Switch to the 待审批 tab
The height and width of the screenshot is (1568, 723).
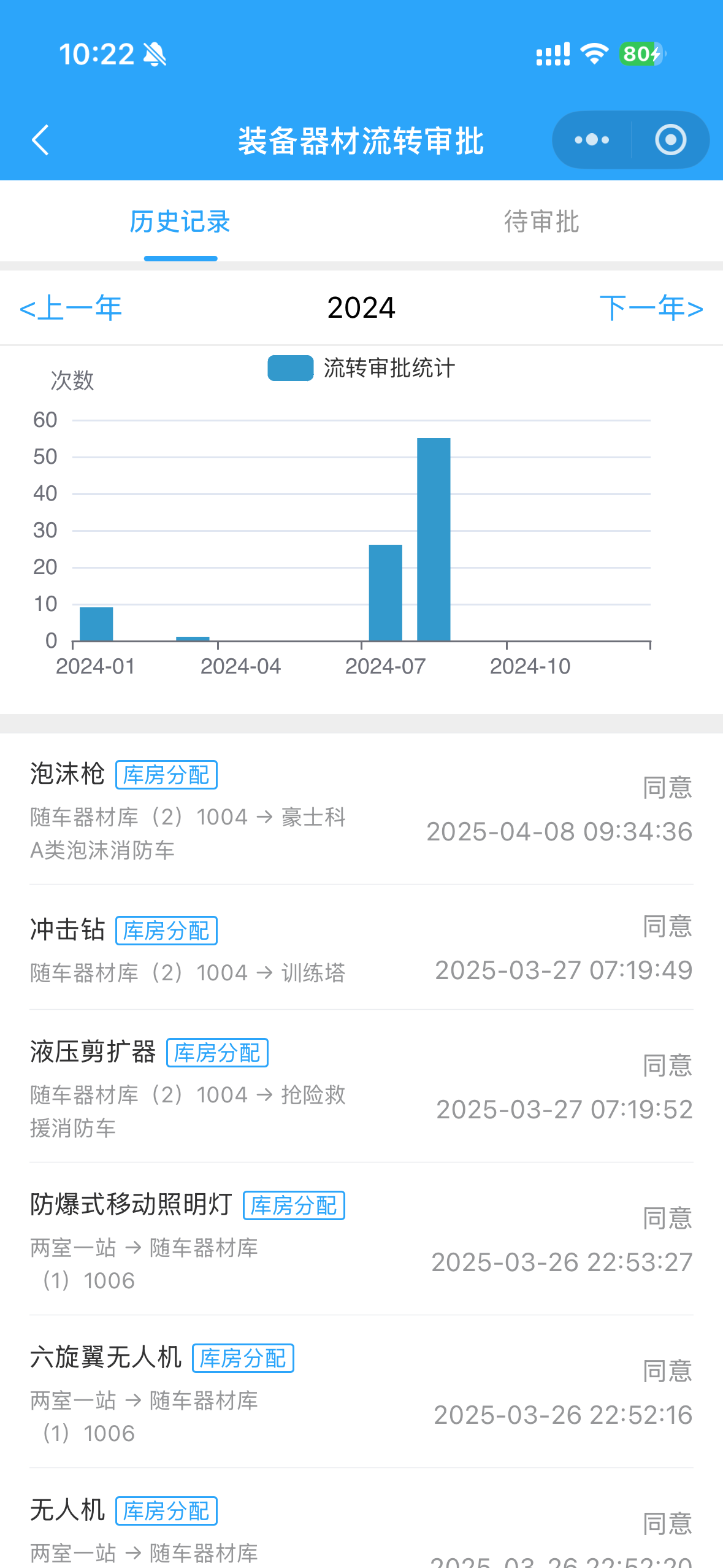(541, 221)
